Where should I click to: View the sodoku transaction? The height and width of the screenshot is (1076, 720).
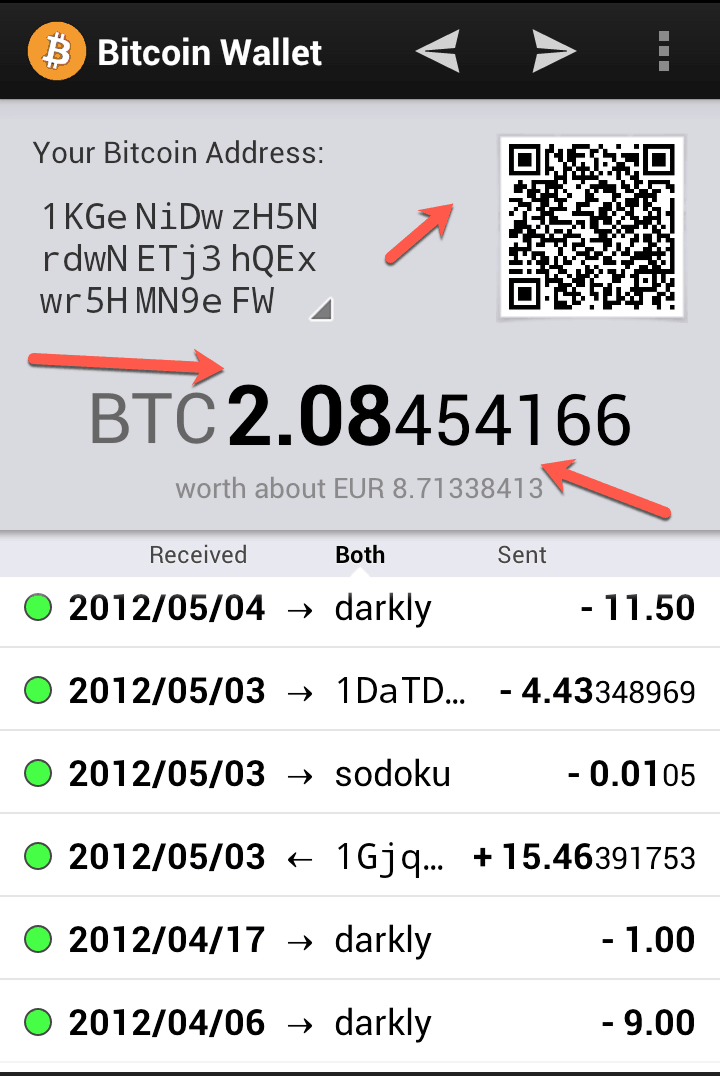(360, 774)
